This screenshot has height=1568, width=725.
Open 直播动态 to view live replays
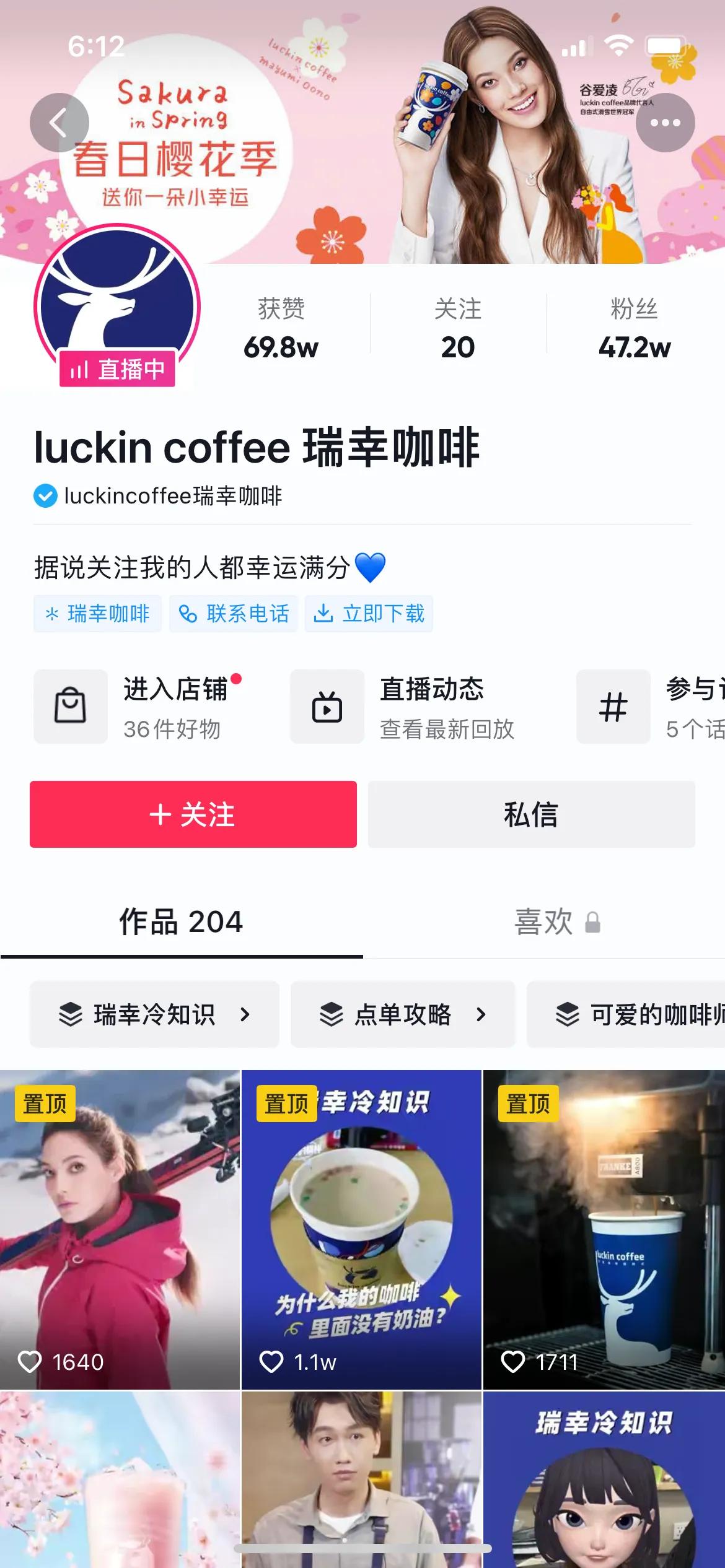coord(327,707)
